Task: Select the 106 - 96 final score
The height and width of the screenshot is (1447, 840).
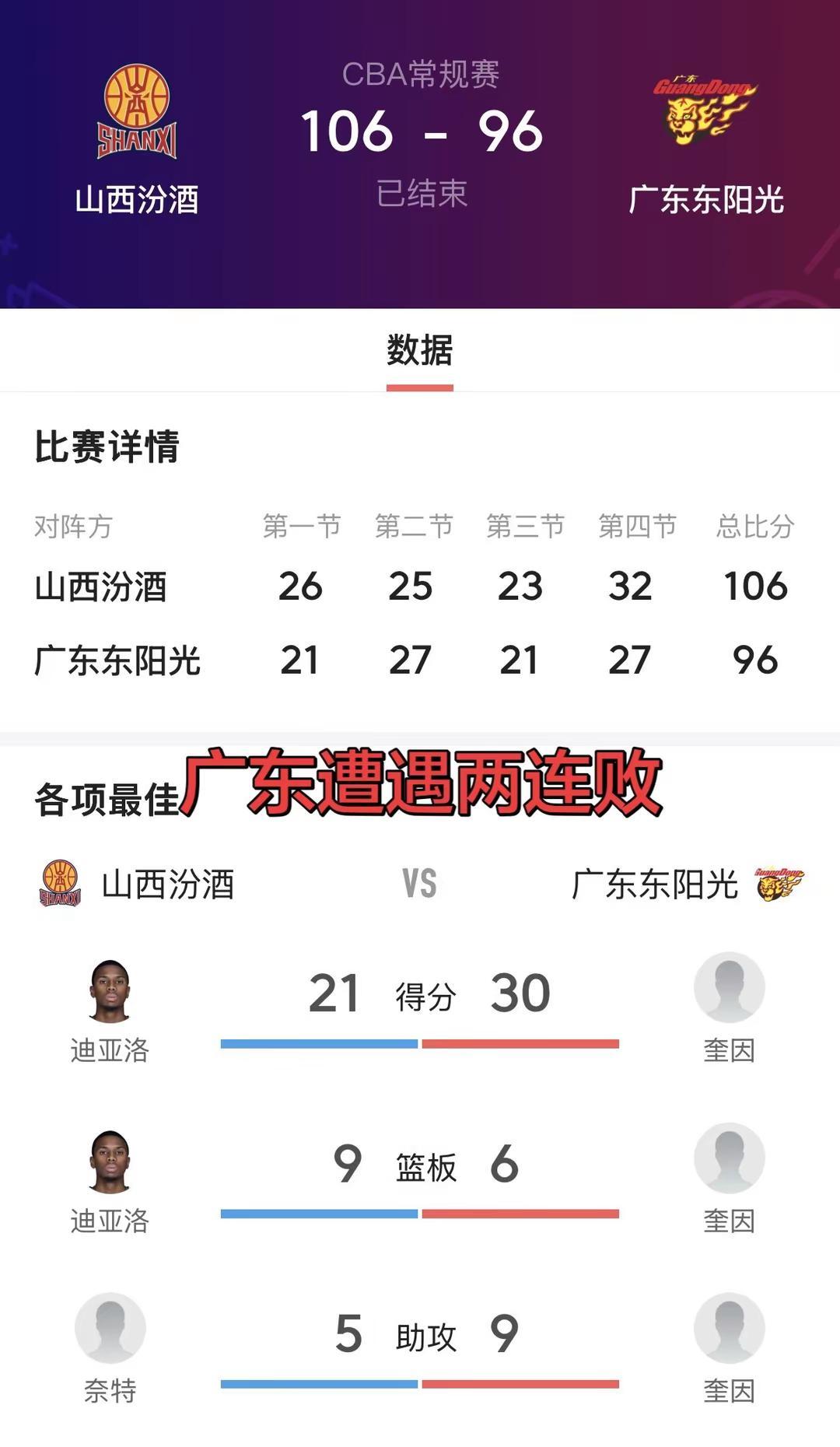Action: (418, 131)
